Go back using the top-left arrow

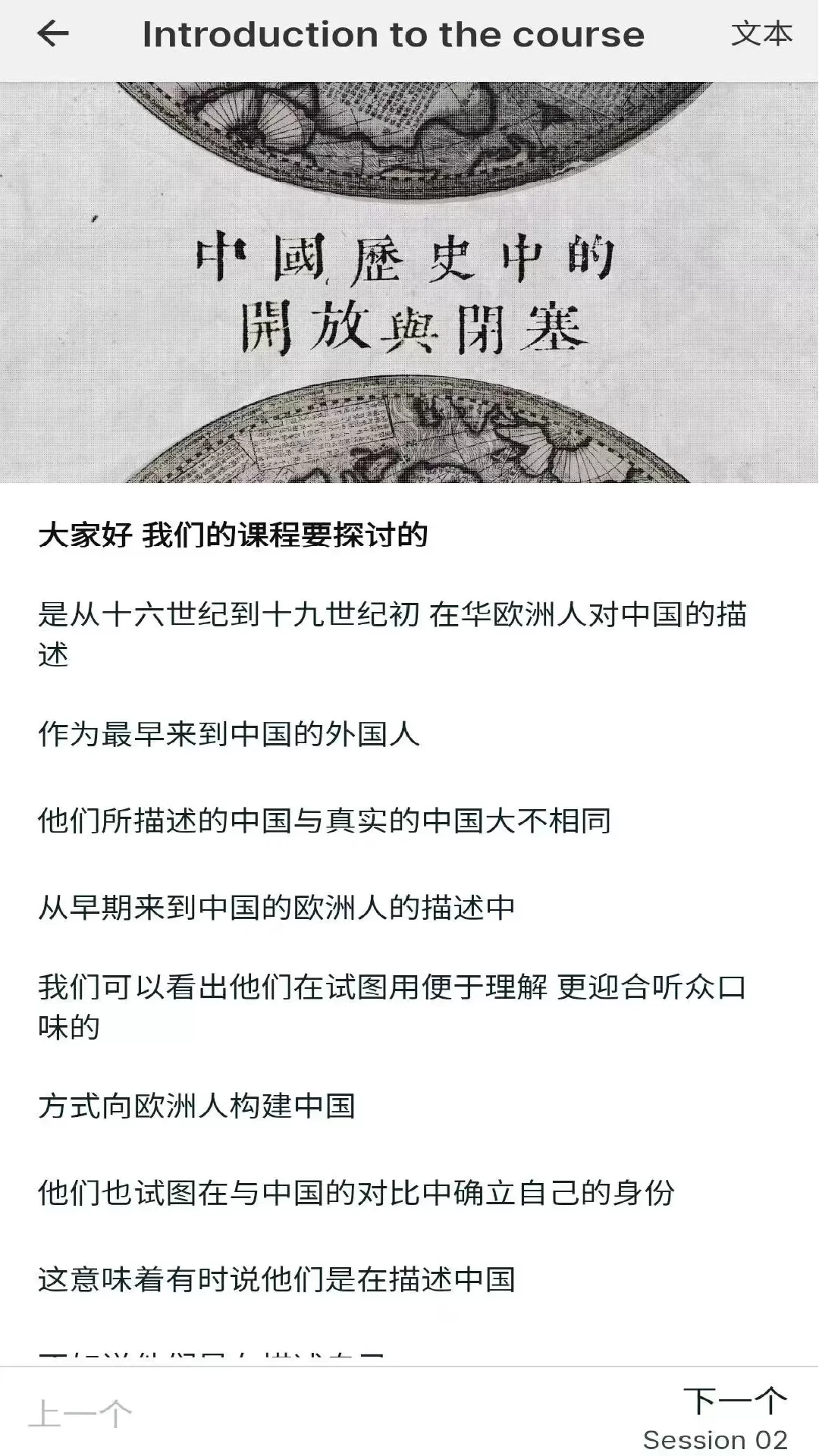(52, 34)
